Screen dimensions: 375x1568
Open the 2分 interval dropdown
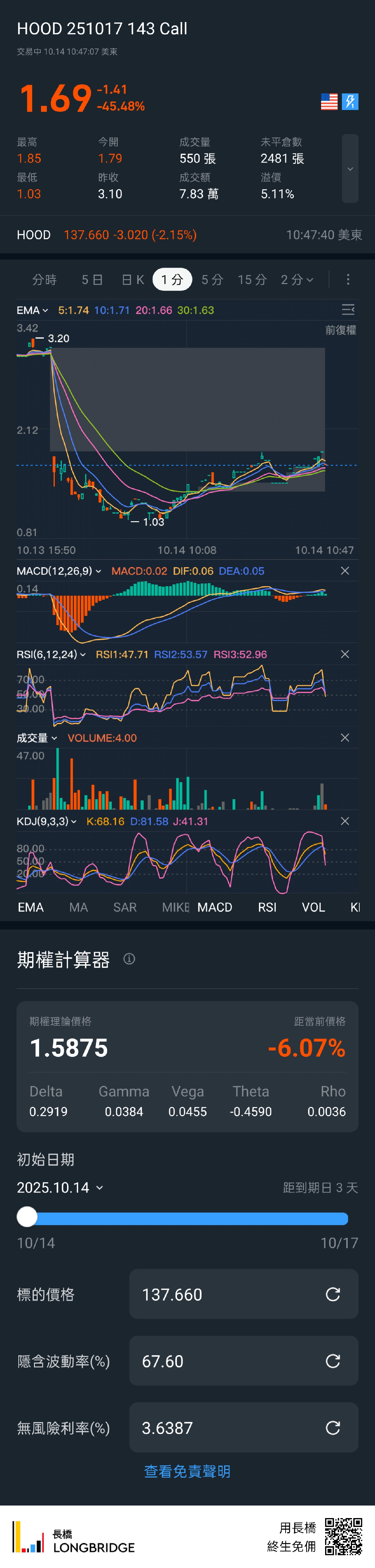point(297,279)
